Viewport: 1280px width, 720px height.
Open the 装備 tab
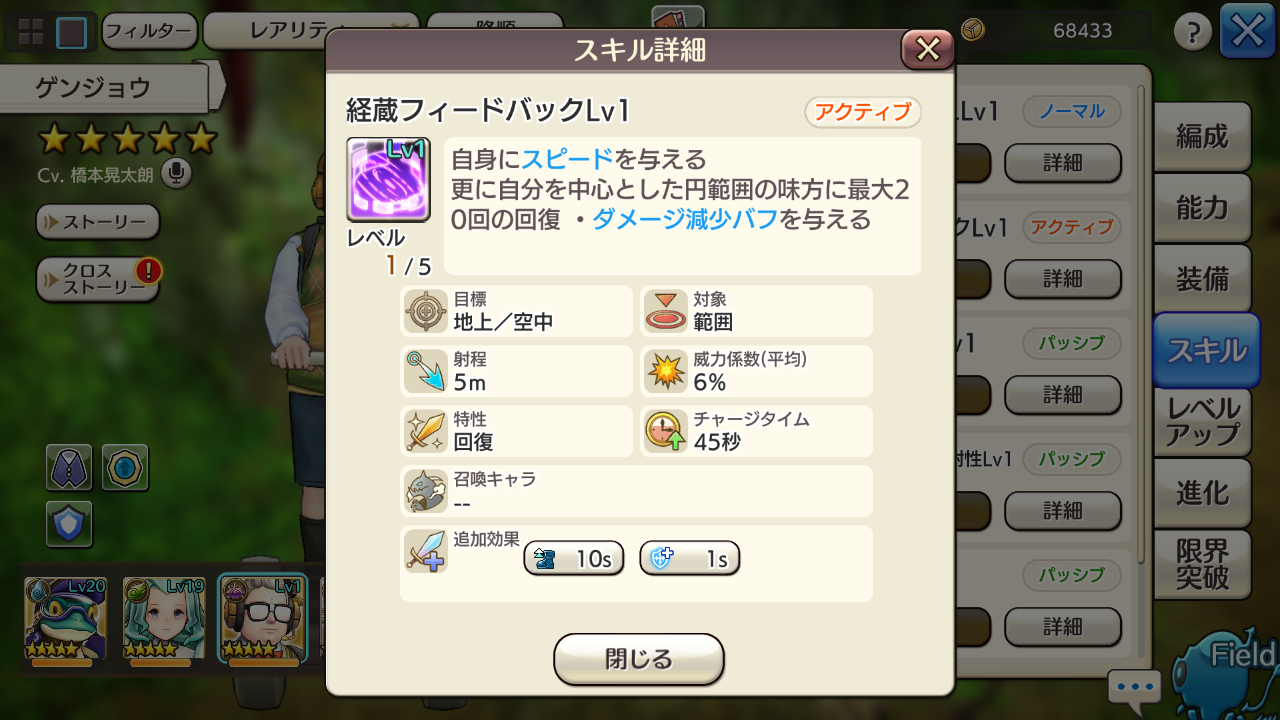coord(1202,279)
